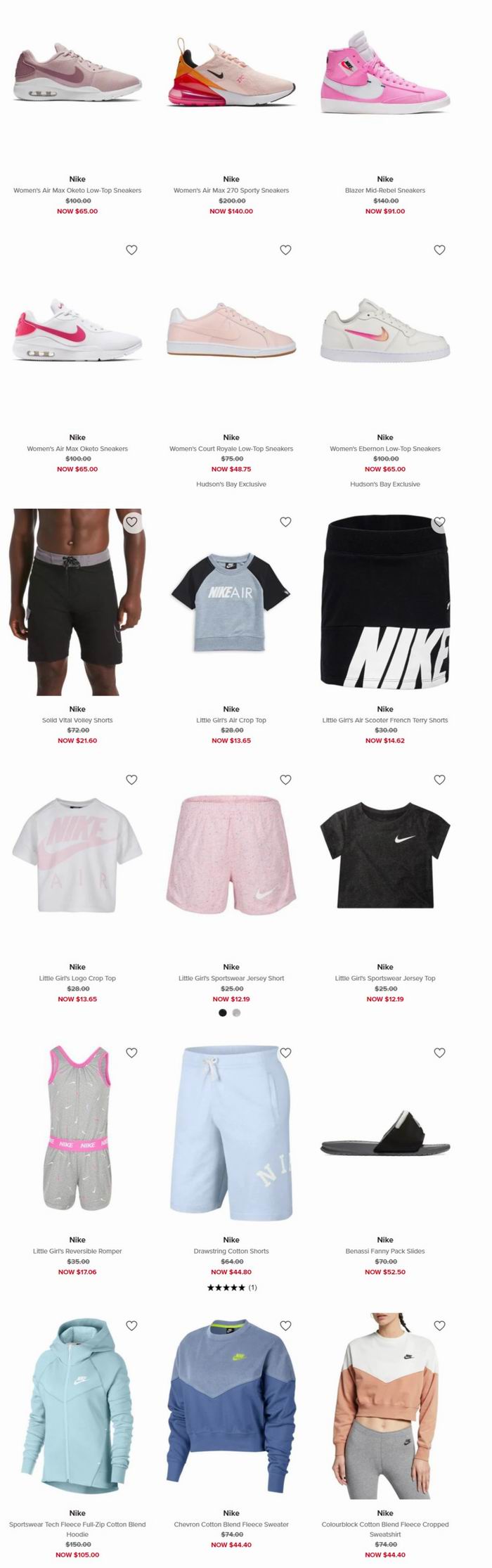
Task: Select black swatch under Sportswear Jersey Short
Action: 223,1013
